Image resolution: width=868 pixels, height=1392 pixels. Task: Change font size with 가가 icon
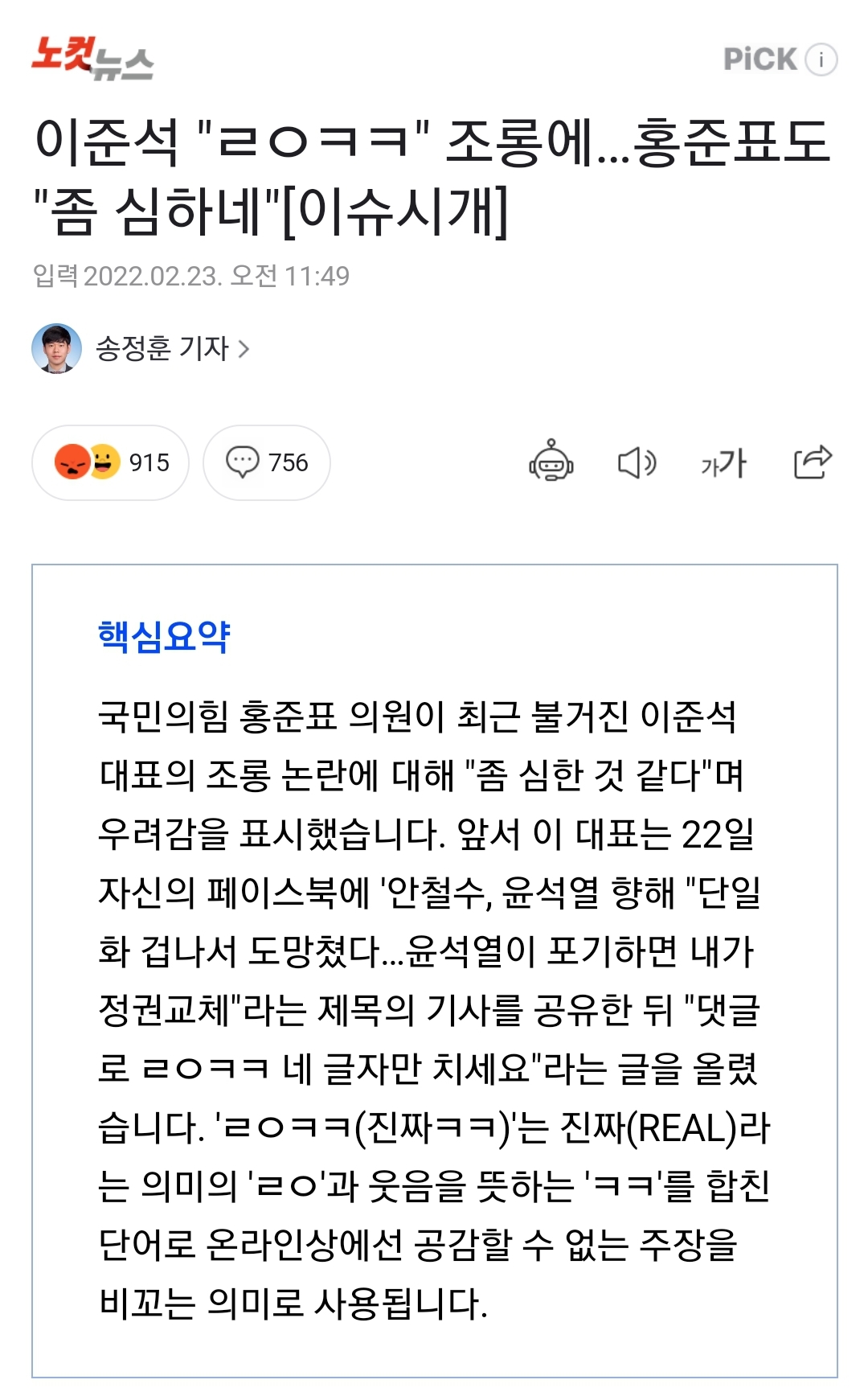pyautogui.click(x=723, y=462)
